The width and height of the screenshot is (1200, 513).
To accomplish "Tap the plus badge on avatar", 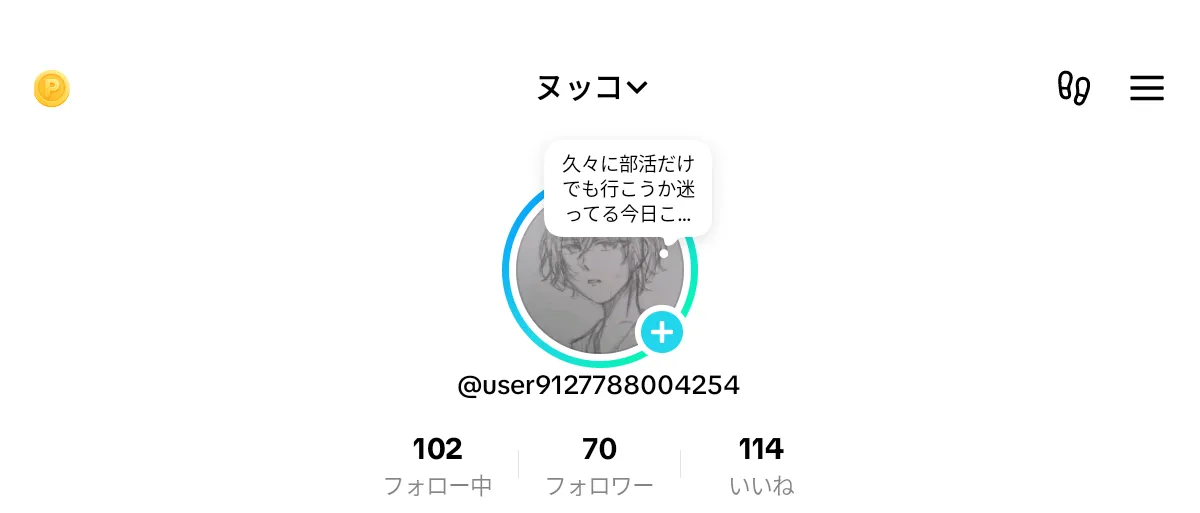I will (x=661, y=332).
